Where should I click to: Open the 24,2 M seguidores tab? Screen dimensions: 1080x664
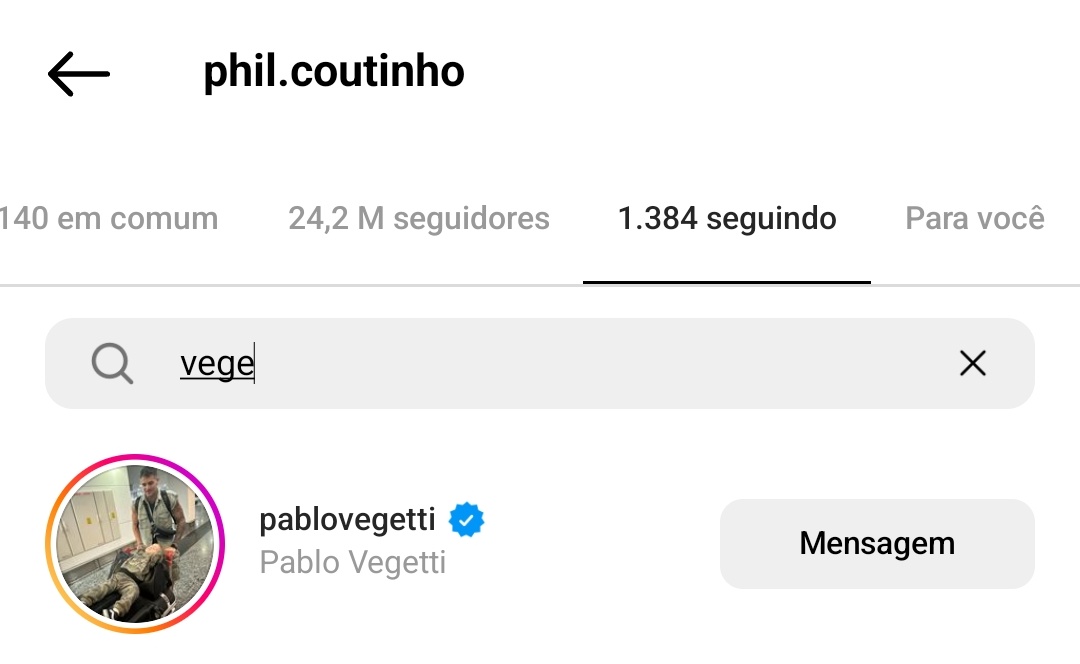click(418, 219)
